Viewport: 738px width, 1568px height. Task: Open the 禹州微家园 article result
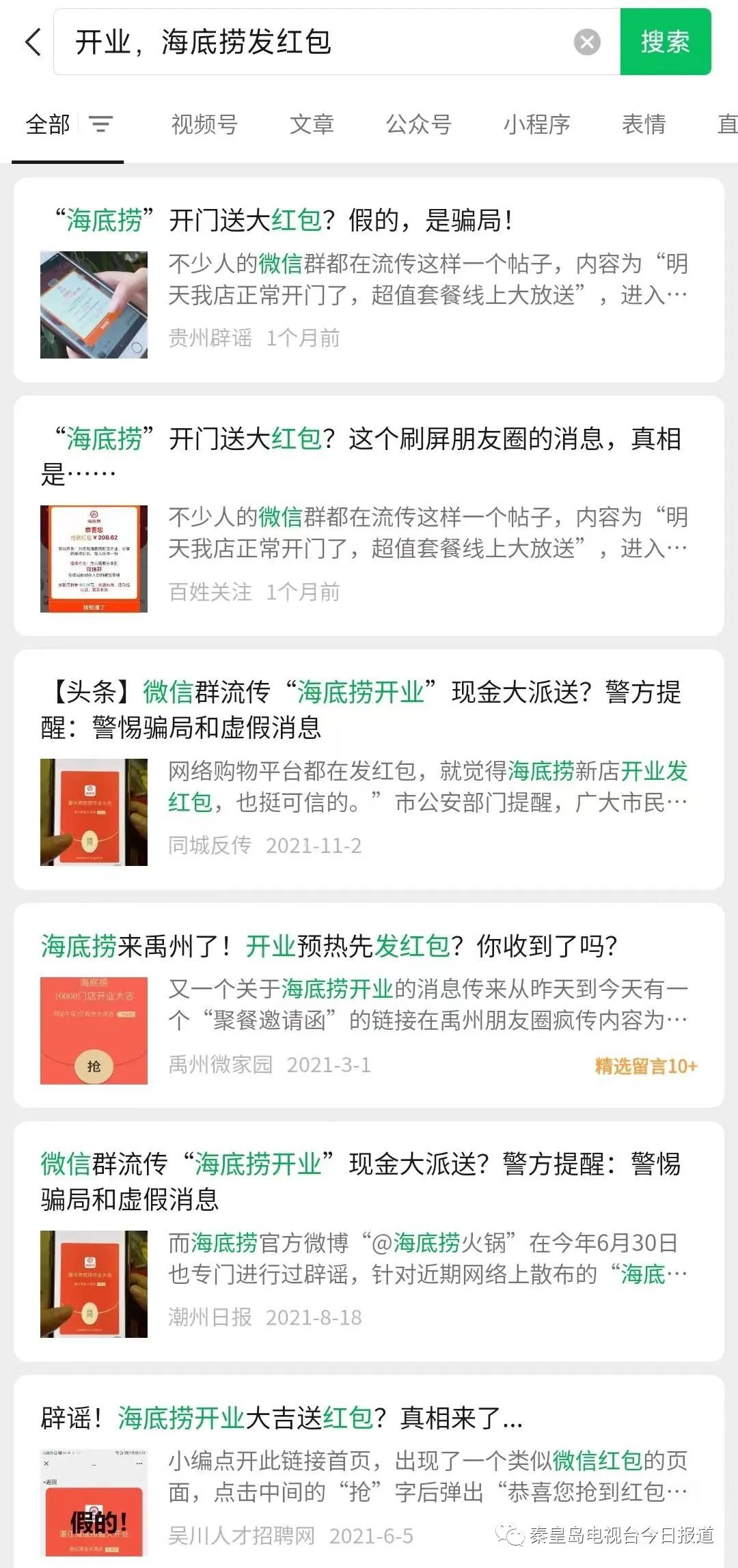(328, 947)
